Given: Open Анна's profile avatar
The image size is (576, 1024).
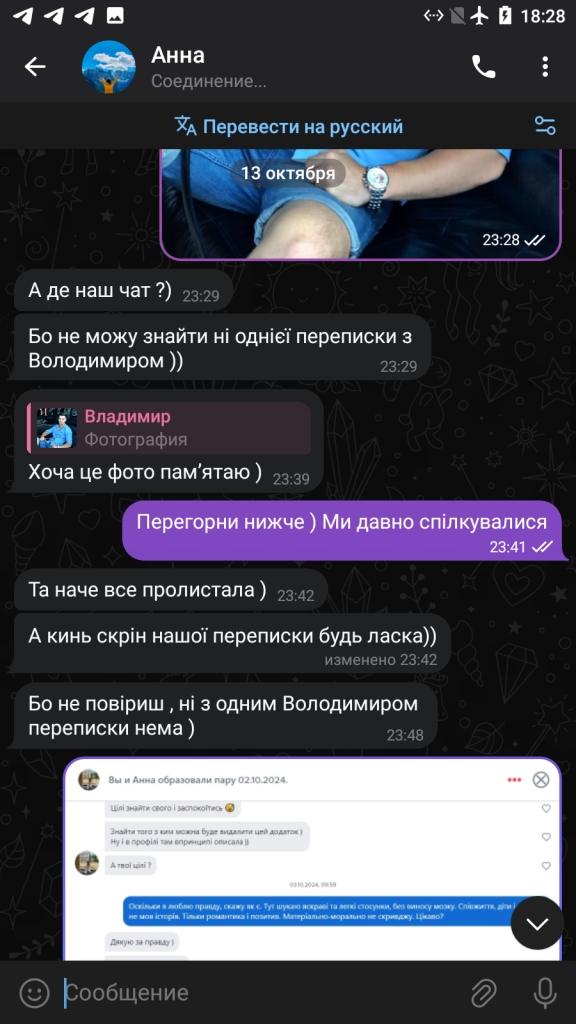Looking at the screenshot, I should [x=108, y=67].
